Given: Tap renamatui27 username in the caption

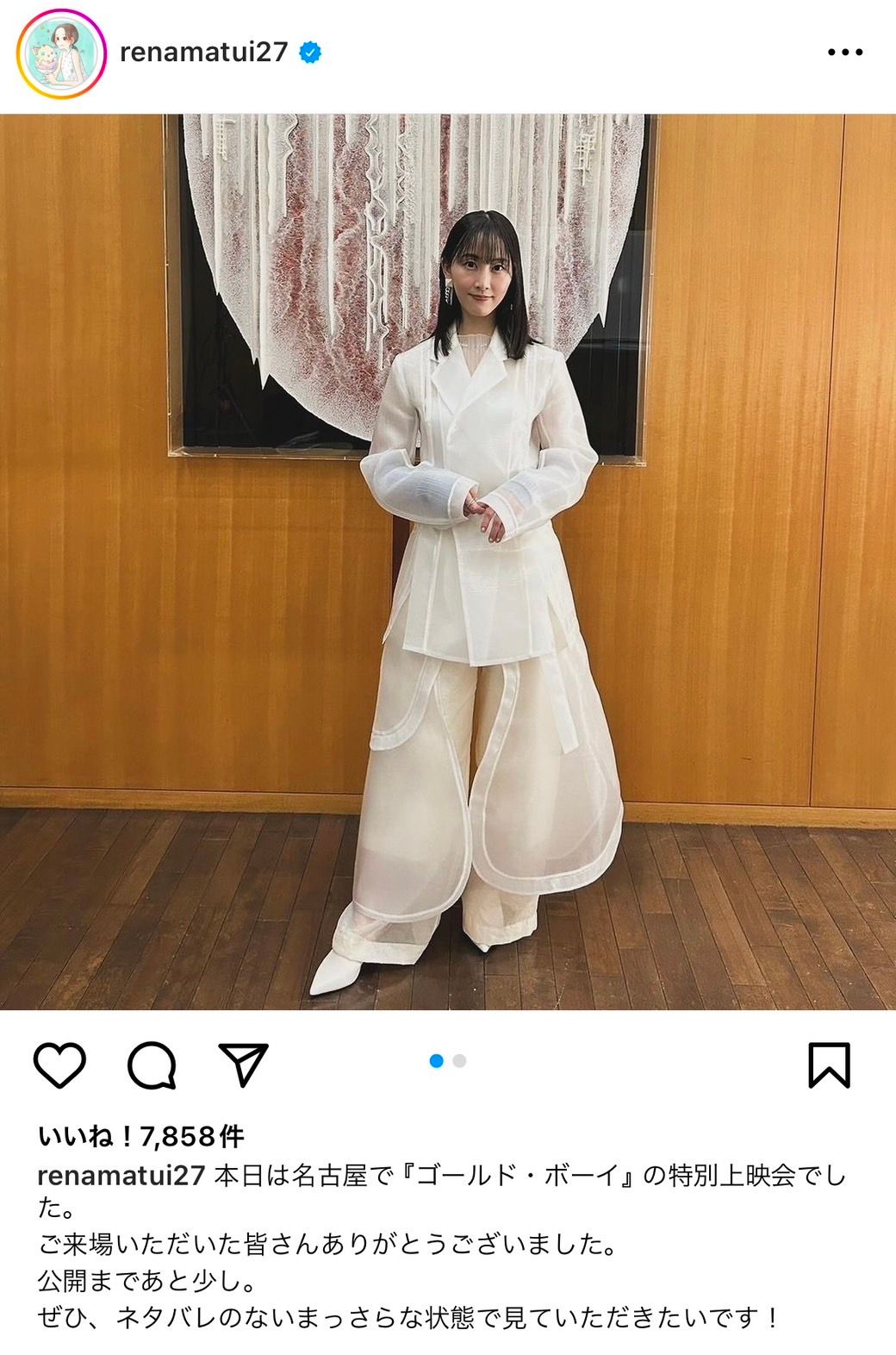Looking at the screenshot, I should pyautogui.click(x=121, y=1176).
